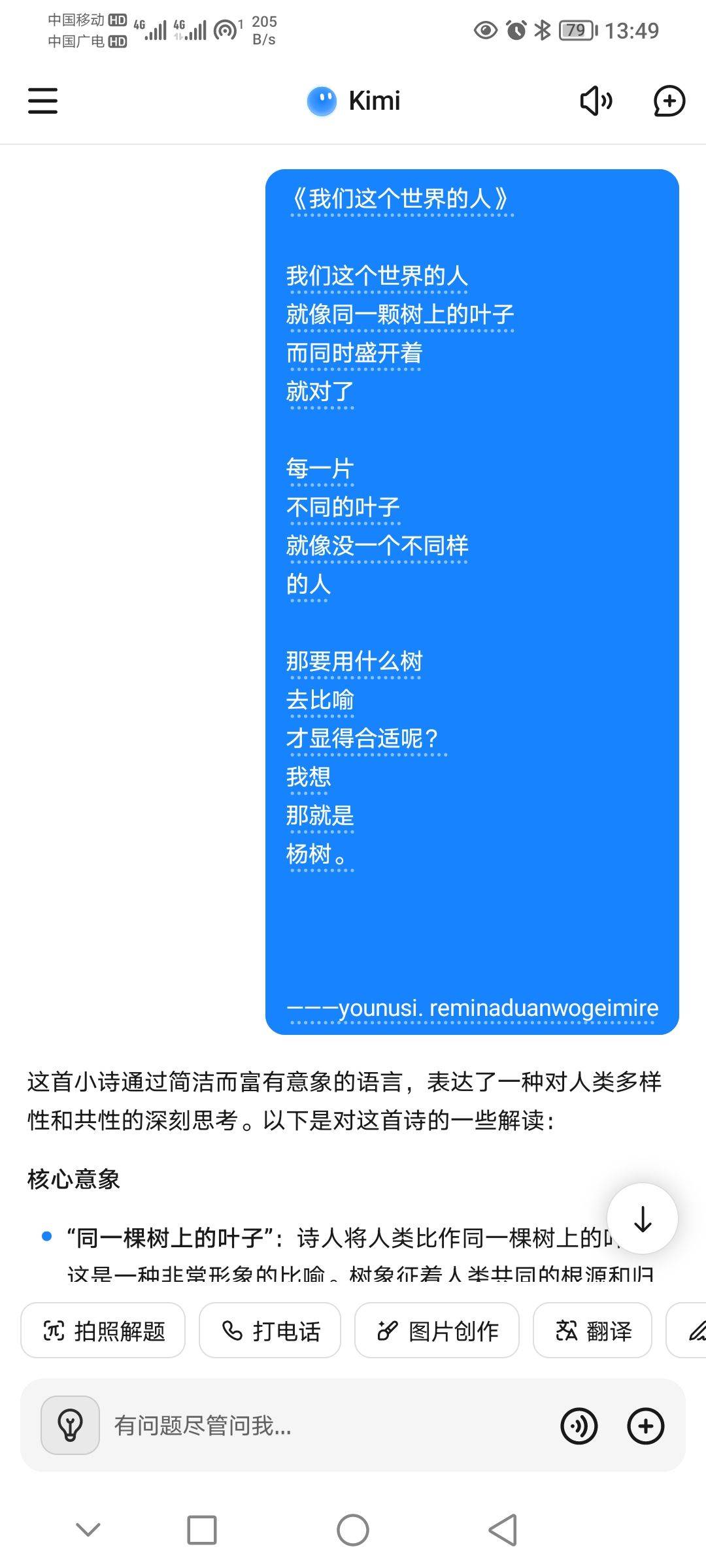Open recent apps with the square button
Viewport: 706px width, 1568px height.
(x=202, y=1529)
